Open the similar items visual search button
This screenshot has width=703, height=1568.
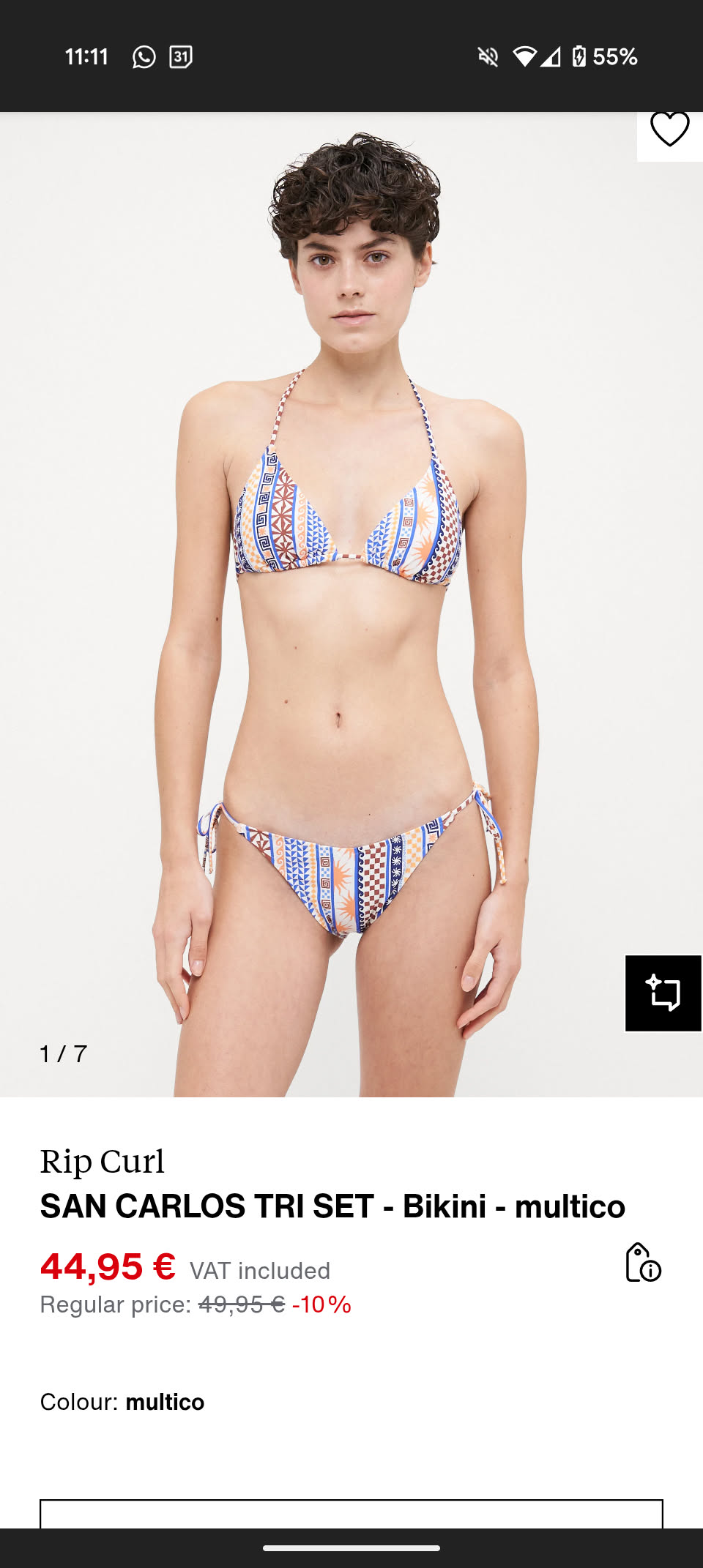pyautogui.click(x=663, y=993)
